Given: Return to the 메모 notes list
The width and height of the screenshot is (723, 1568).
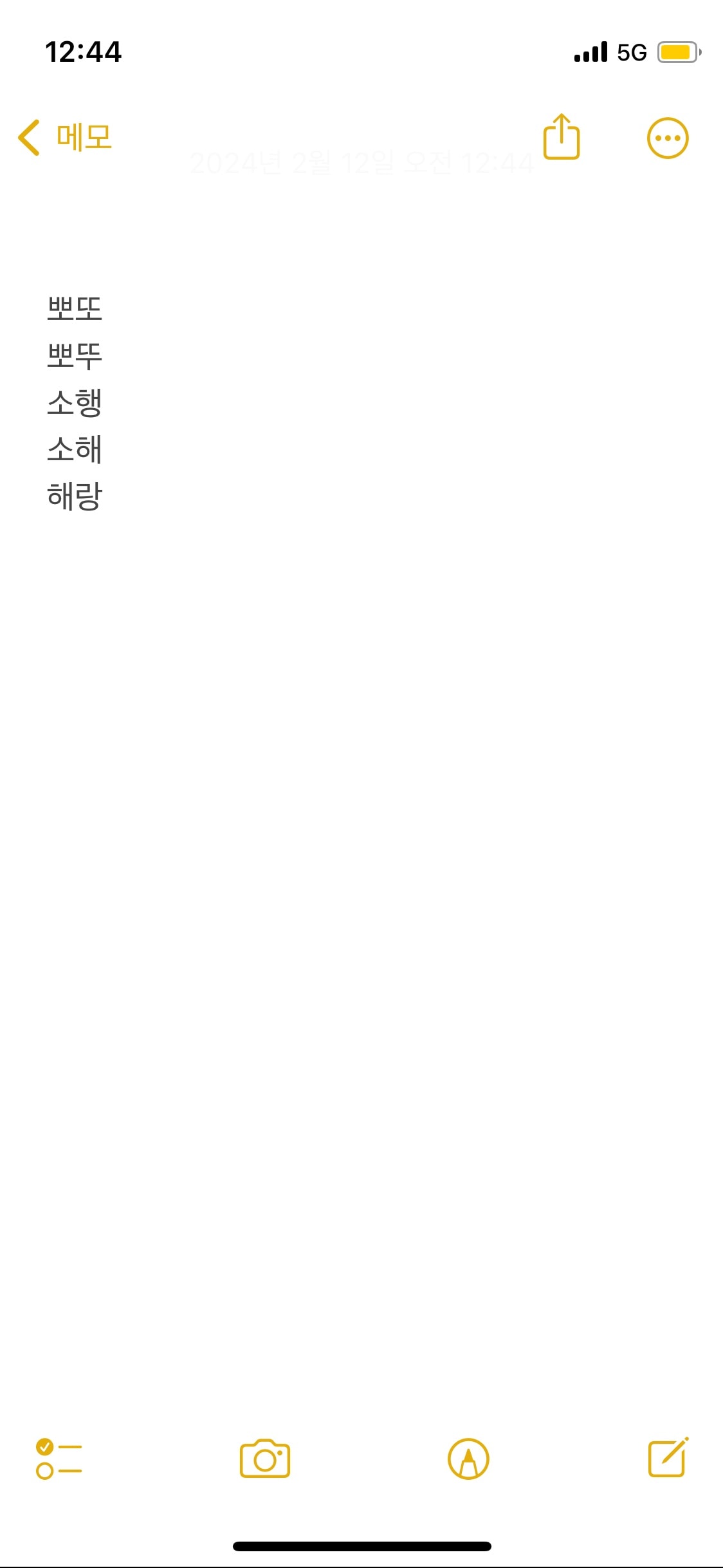Looking at the screenshot, I should tap(82, 136).
